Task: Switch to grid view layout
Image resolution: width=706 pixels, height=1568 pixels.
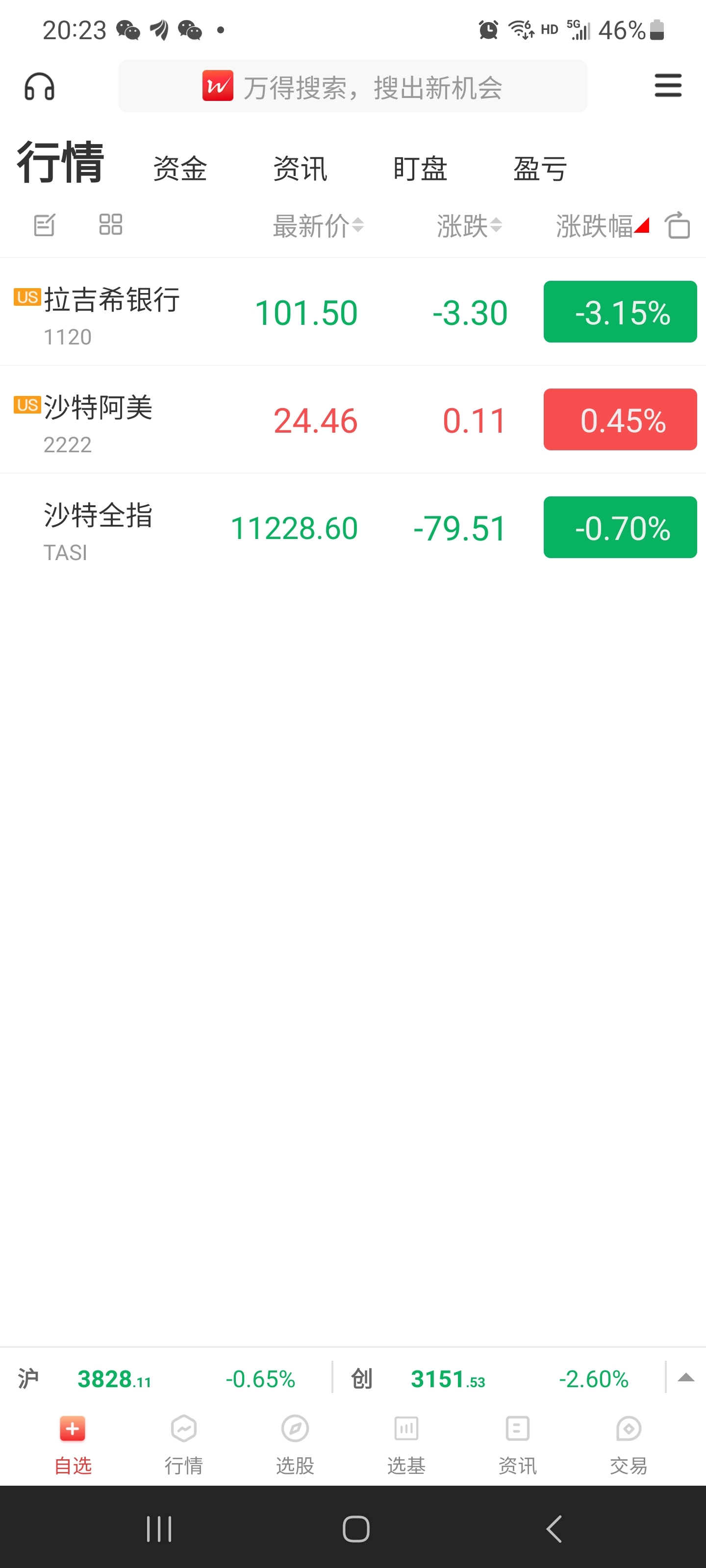Action: click(x=111, y=224)
